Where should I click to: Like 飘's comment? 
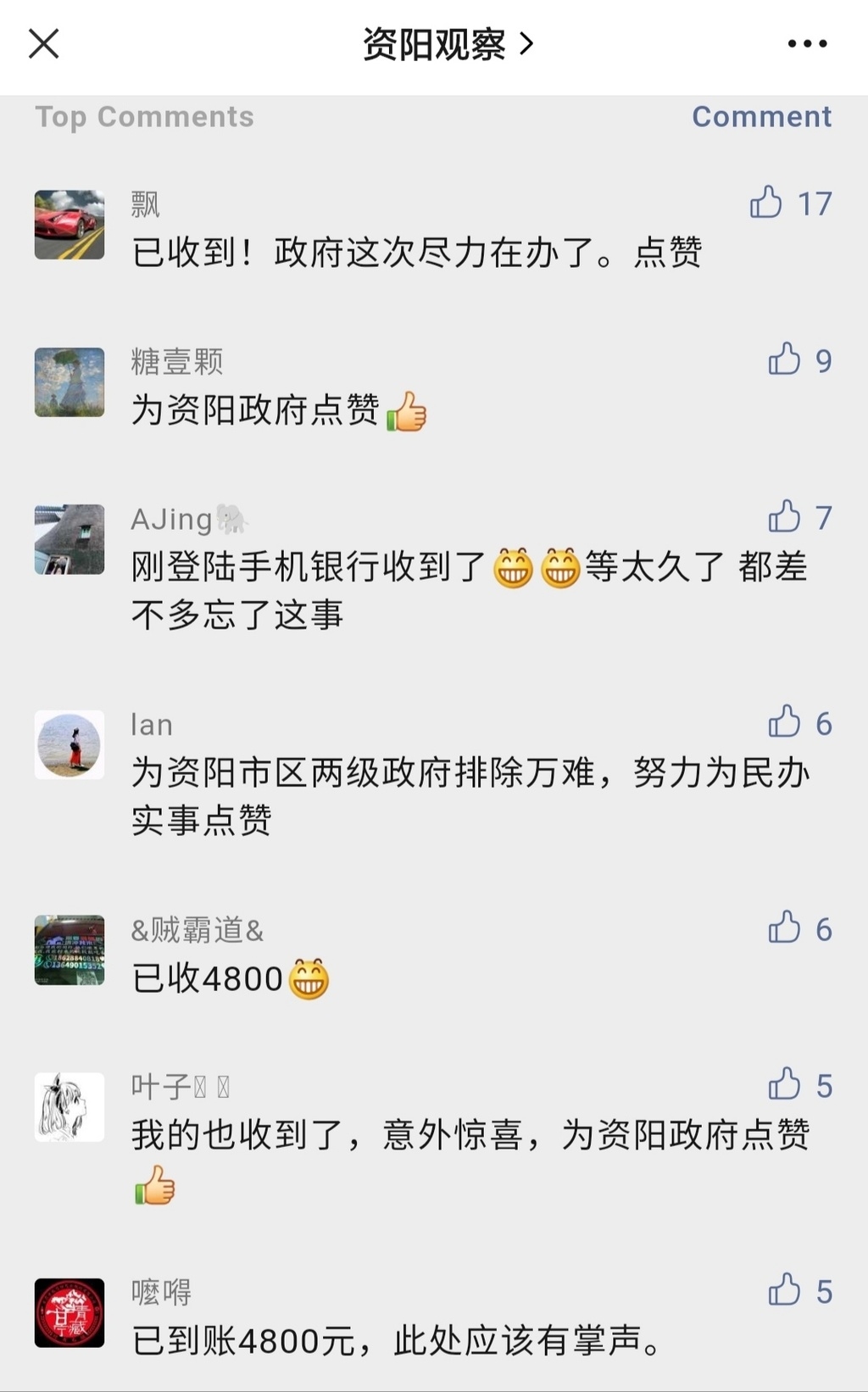pos(766,203)
